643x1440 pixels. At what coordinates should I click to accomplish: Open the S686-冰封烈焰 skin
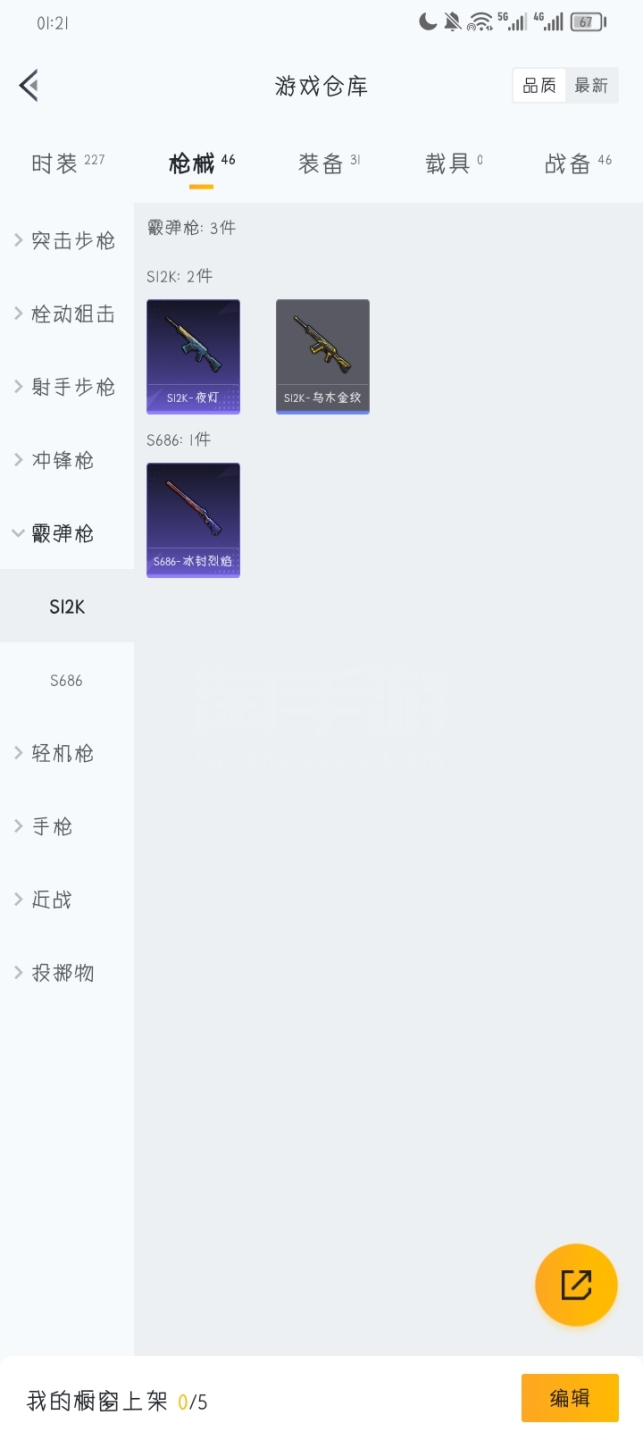[193, 519]
